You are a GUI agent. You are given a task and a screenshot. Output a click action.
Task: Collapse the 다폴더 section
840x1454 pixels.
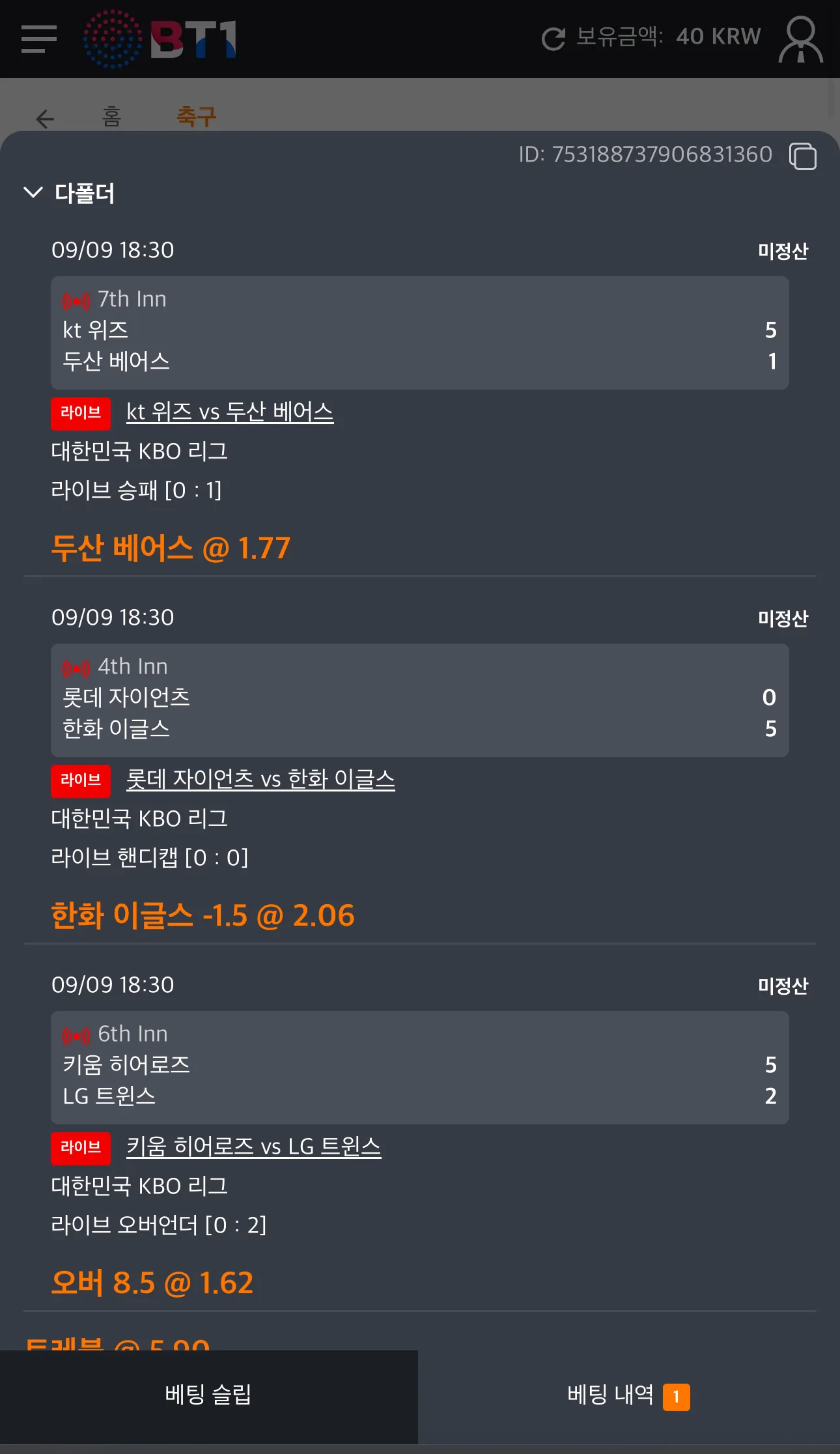(33, 192)
